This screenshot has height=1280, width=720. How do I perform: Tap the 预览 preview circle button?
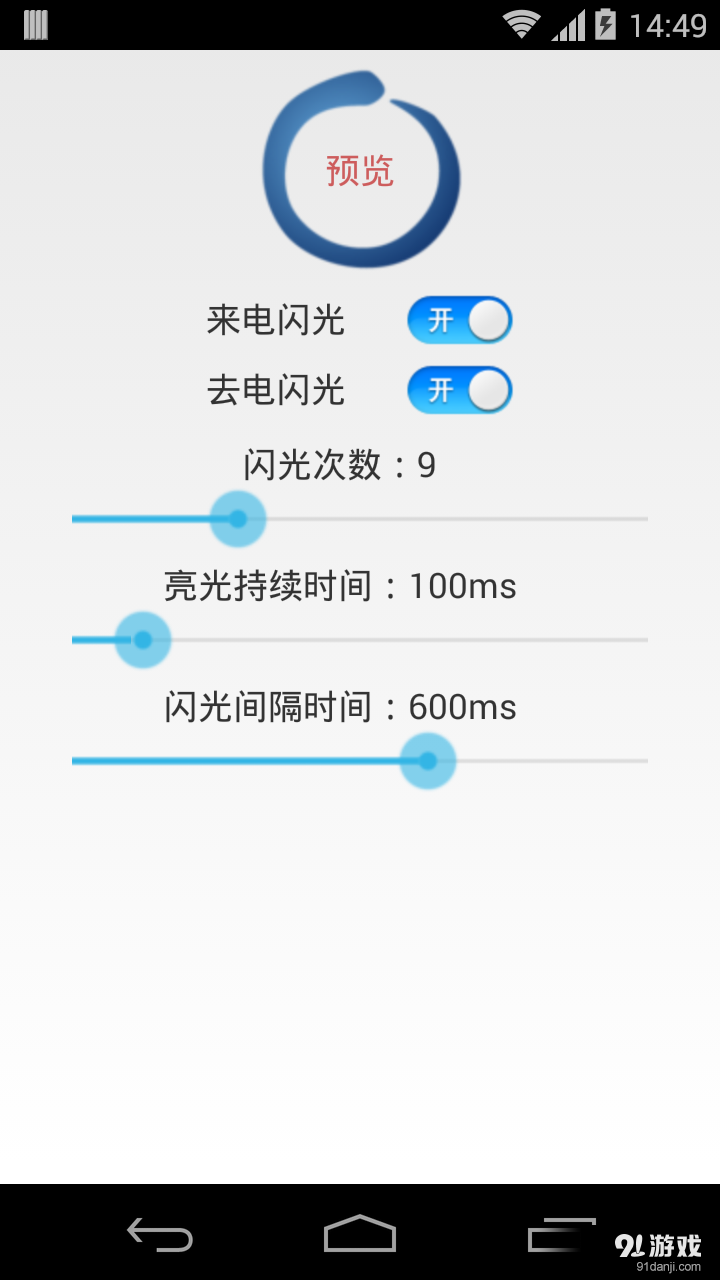coord(362,170)
